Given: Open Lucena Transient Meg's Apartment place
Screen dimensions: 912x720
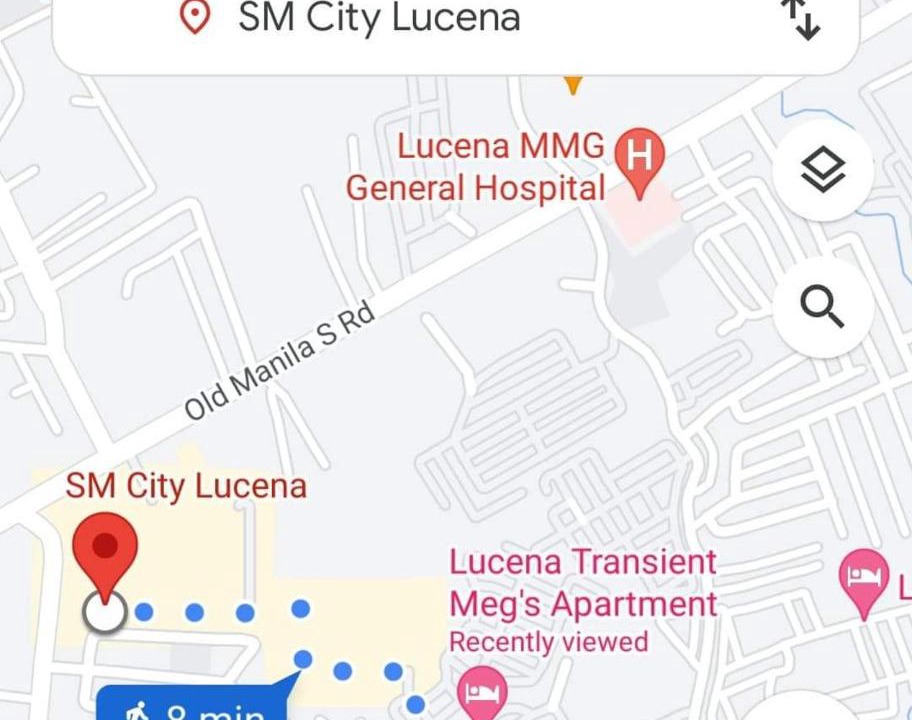Looking at the screenshot, I should coord(484,691).
